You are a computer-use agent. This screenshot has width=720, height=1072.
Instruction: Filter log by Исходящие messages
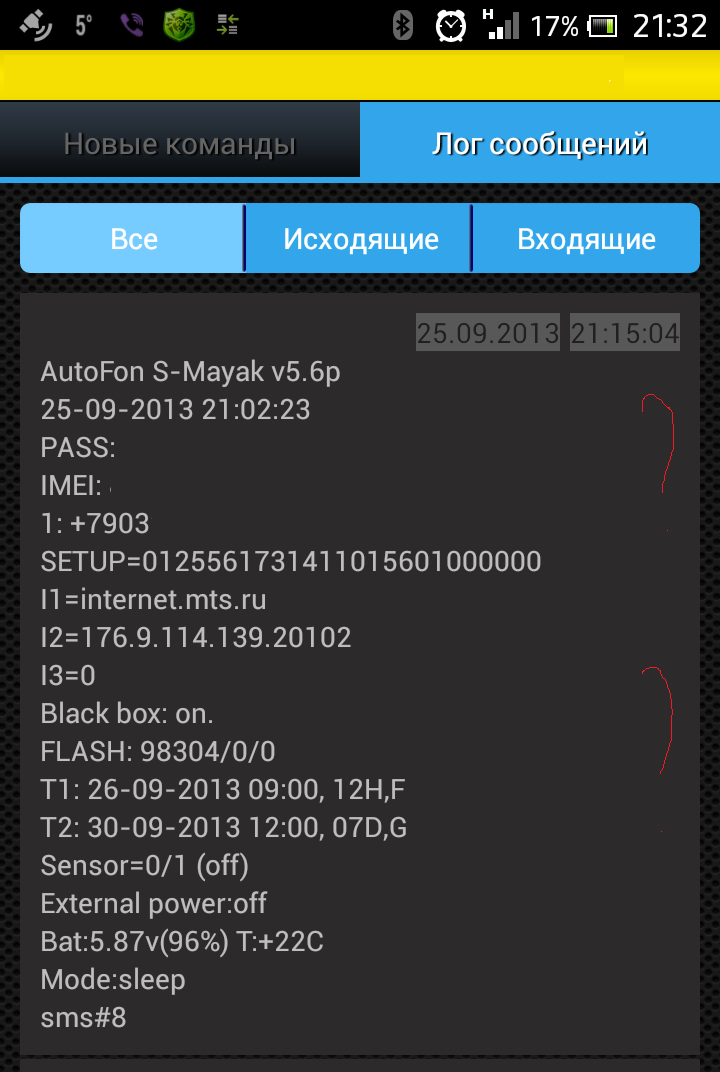tap(360, 239)
